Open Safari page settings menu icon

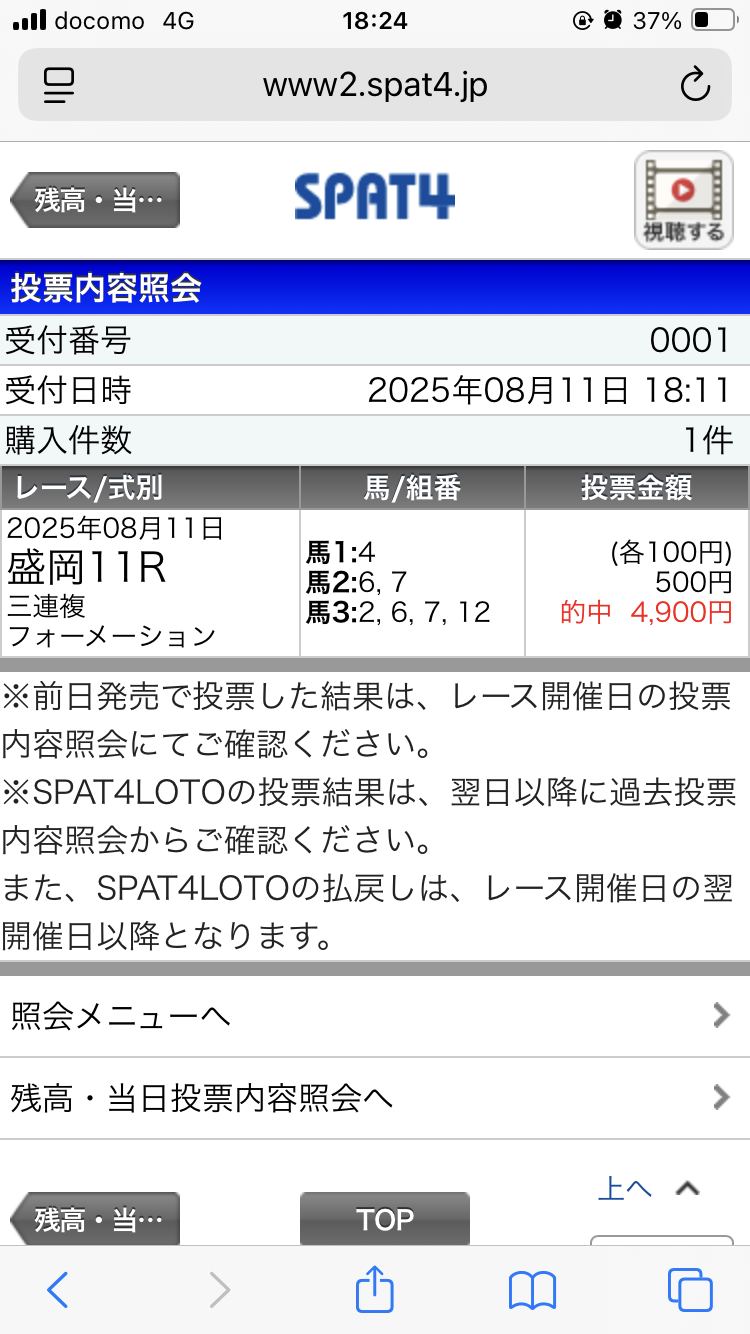click(60, 85)
